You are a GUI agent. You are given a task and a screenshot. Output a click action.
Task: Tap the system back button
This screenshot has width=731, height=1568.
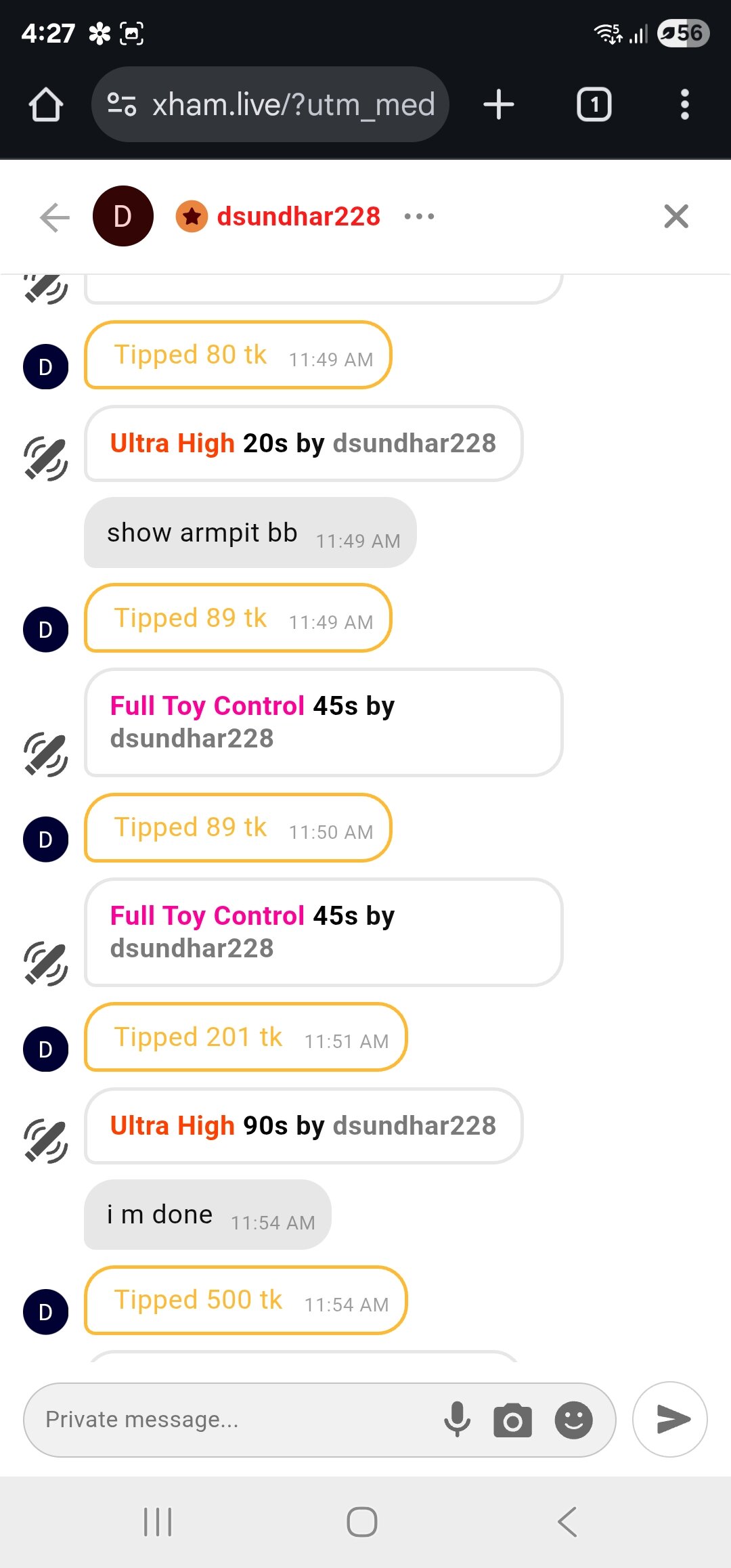(x=567, y=1522)
